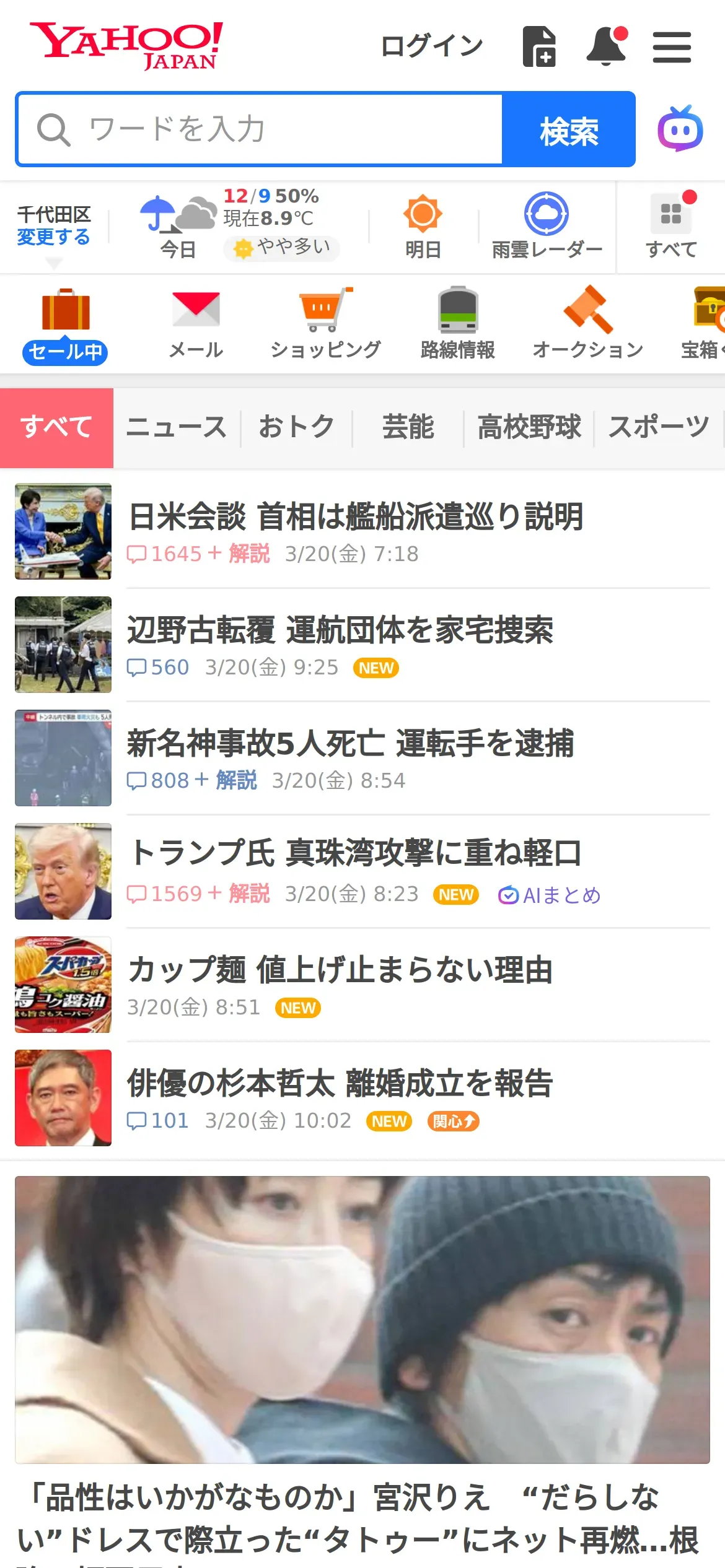Tap the document add icon in the header
Viewport: 725px width, 1568px height.
[x=539, y=46]
